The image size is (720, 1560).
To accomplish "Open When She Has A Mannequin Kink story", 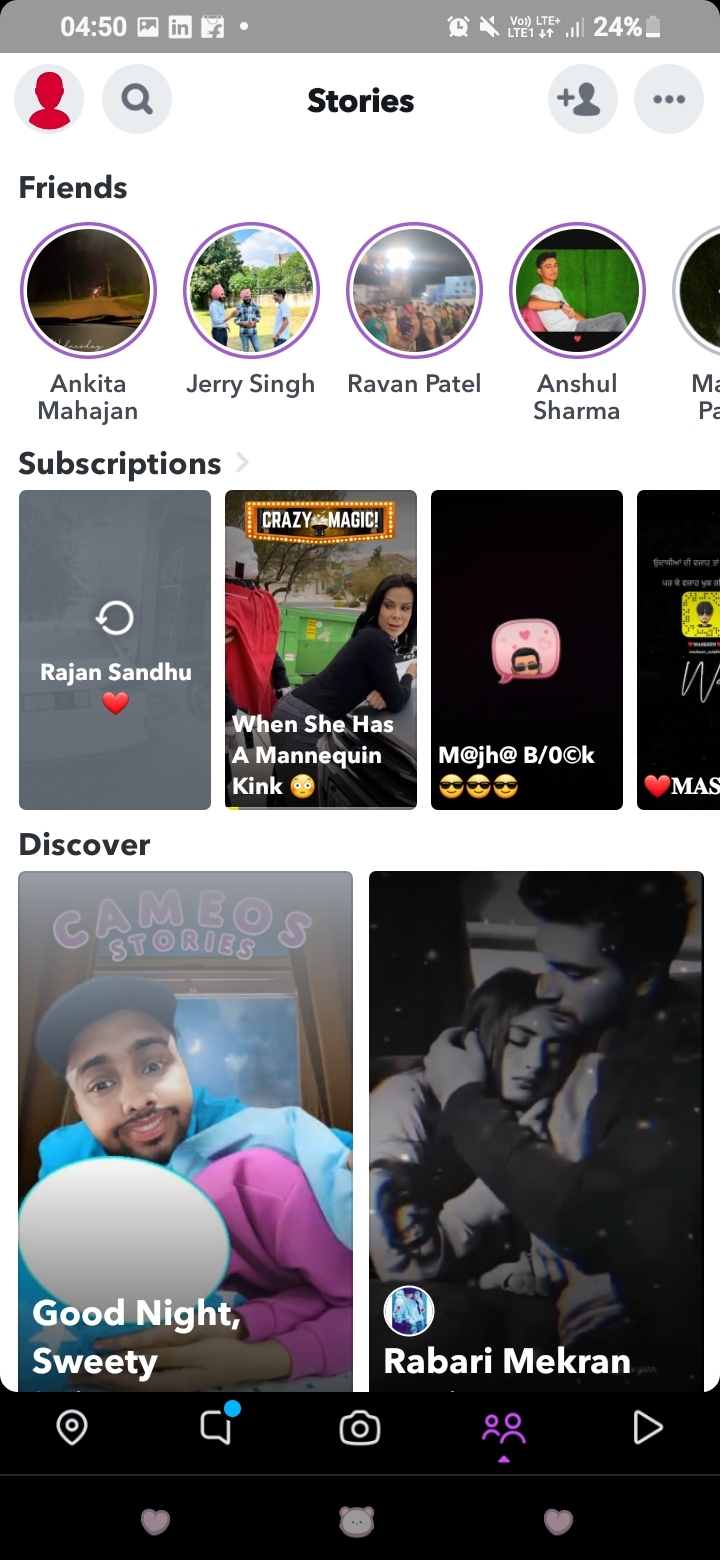I will tap(321, 649).
